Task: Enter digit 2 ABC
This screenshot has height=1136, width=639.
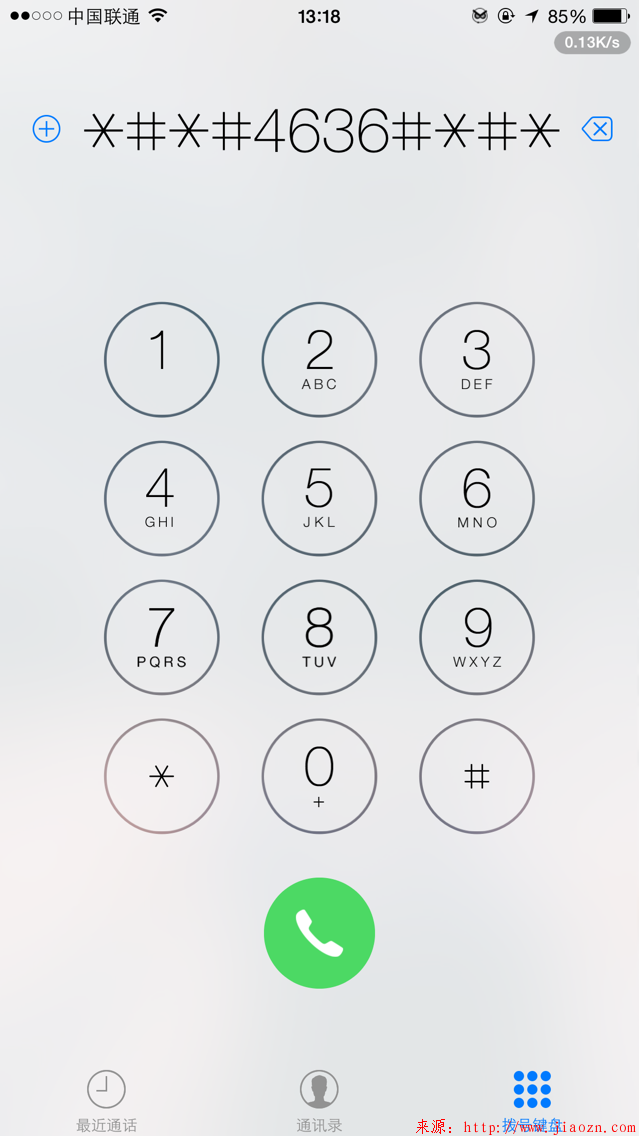Action: [x=319, y=359]
